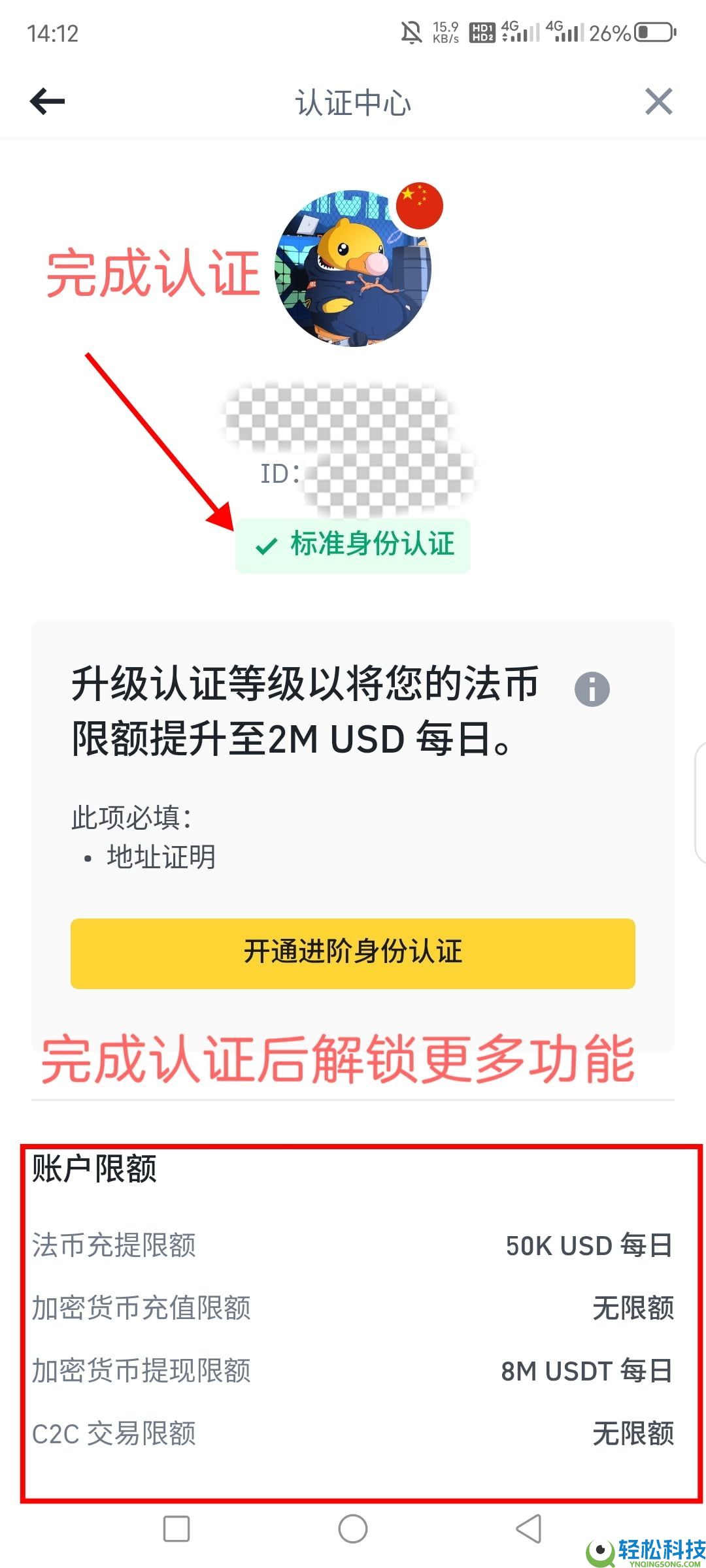This screenshot has width=706, height=1568.
Task: Tap the 15.9 KB/s network speed indicator
Action: [447, 31]
